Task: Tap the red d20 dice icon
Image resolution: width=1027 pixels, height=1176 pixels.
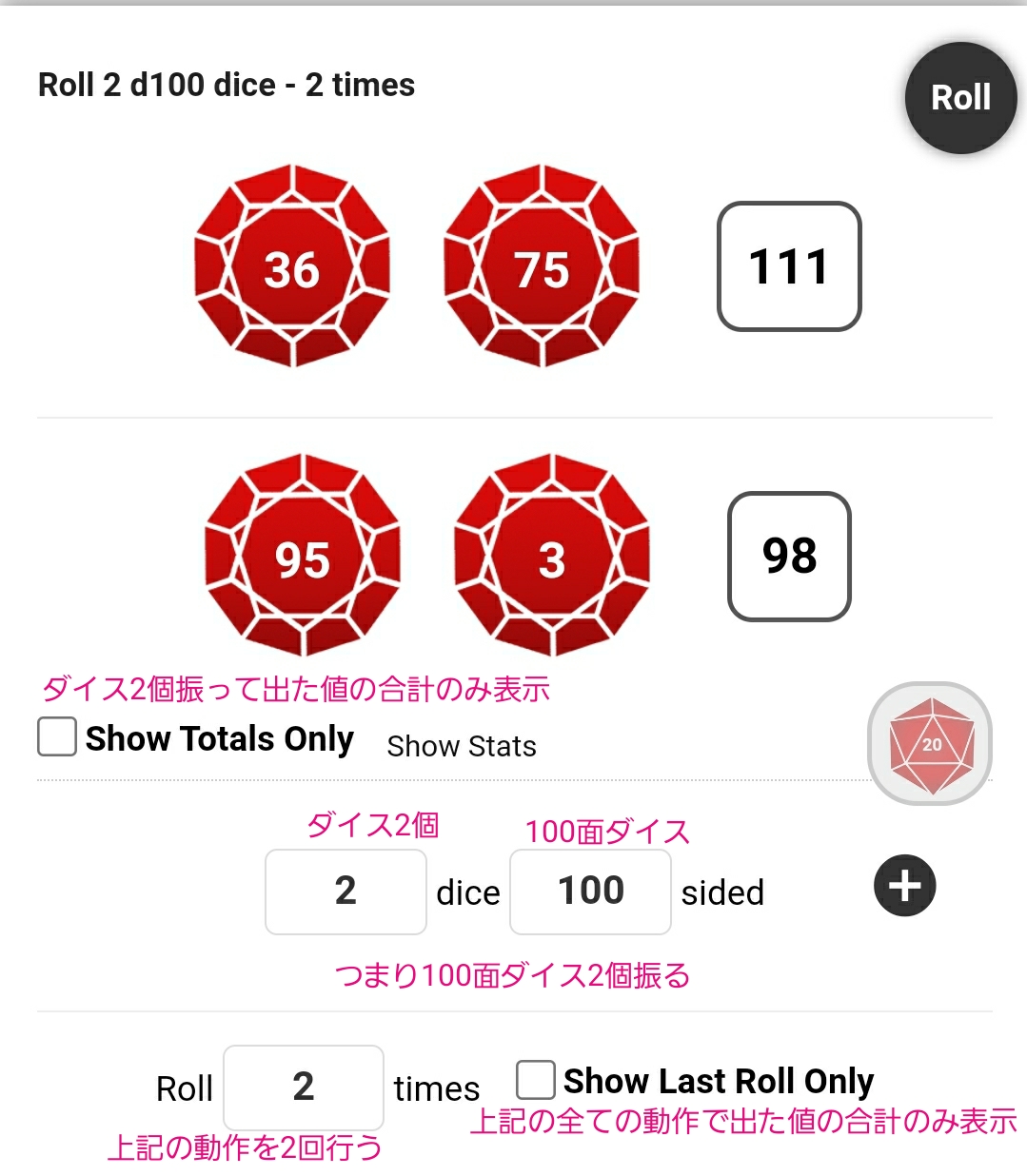Action: 930,744
